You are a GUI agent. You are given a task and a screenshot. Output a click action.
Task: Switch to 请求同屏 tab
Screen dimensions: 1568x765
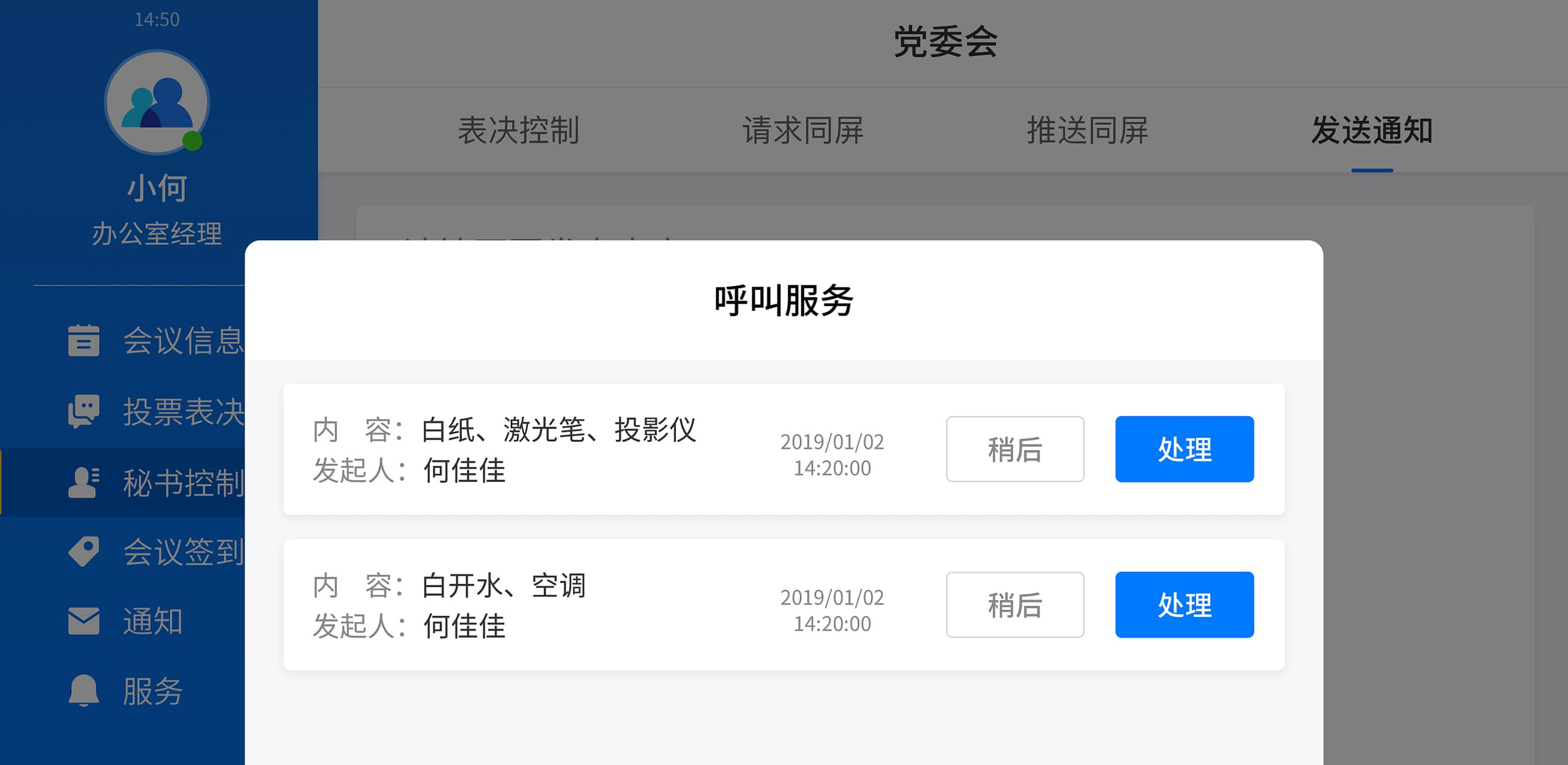click(803, 130)
